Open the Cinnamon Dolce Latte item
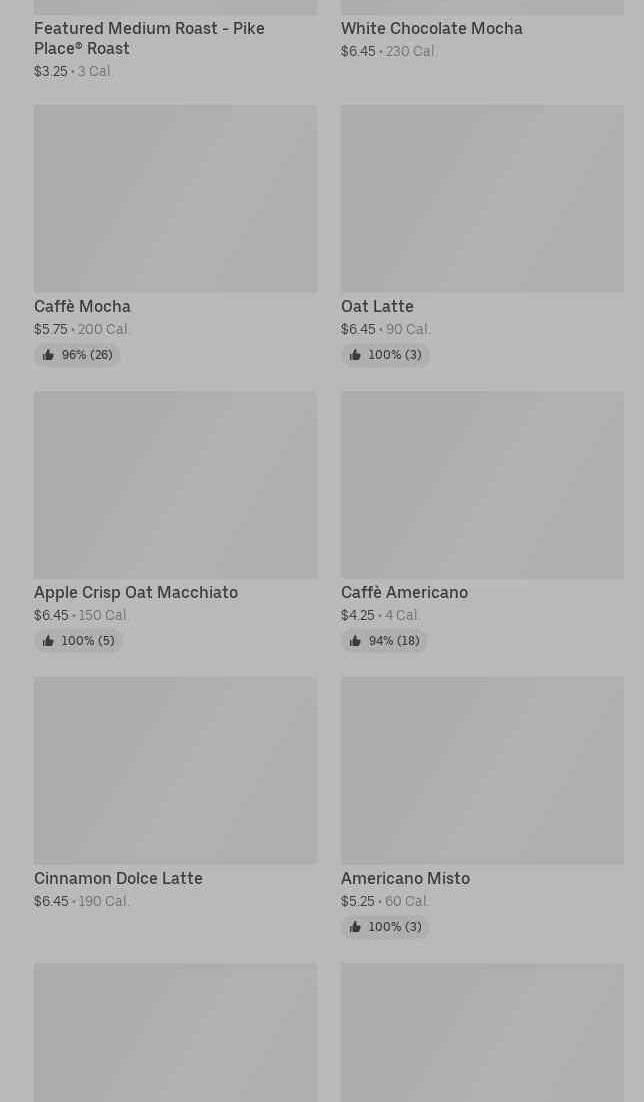 point(175,771)
